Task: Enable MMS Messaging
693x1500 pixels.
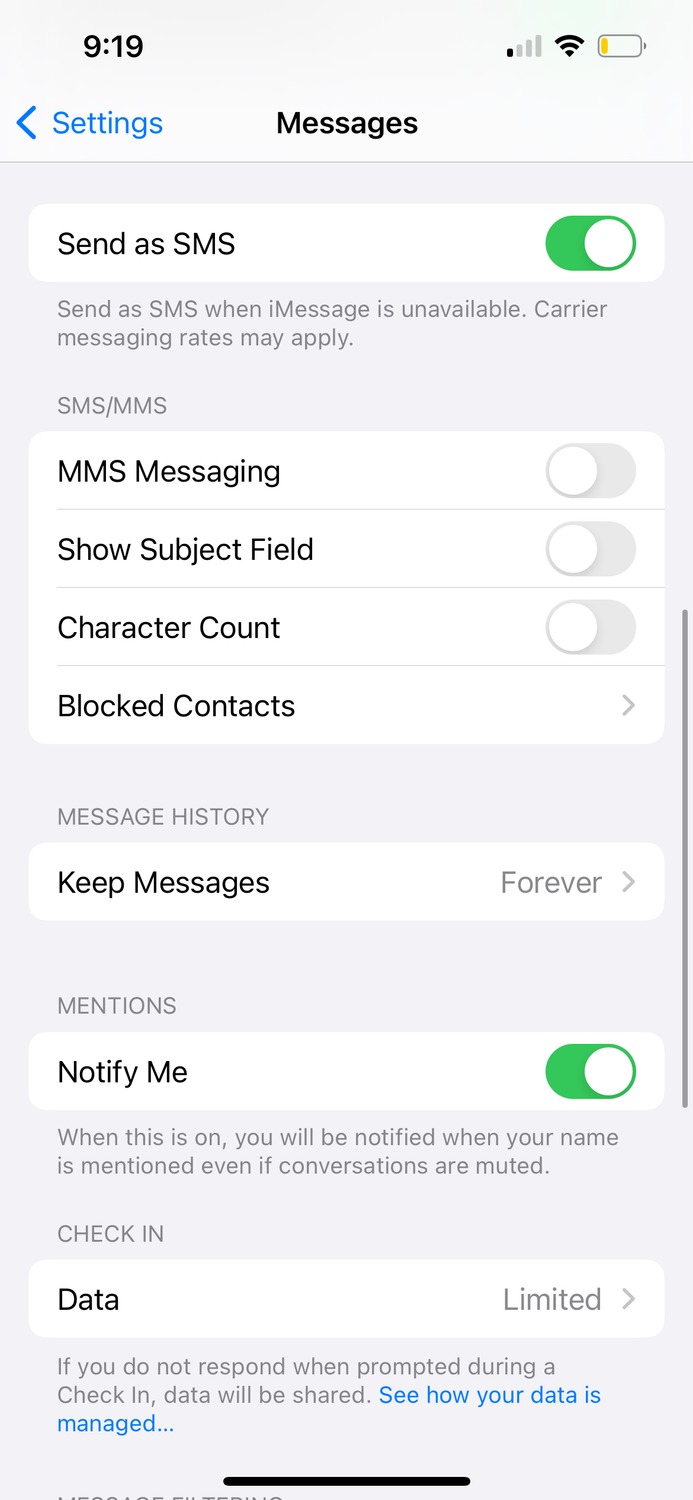Action: coord(590,471)
